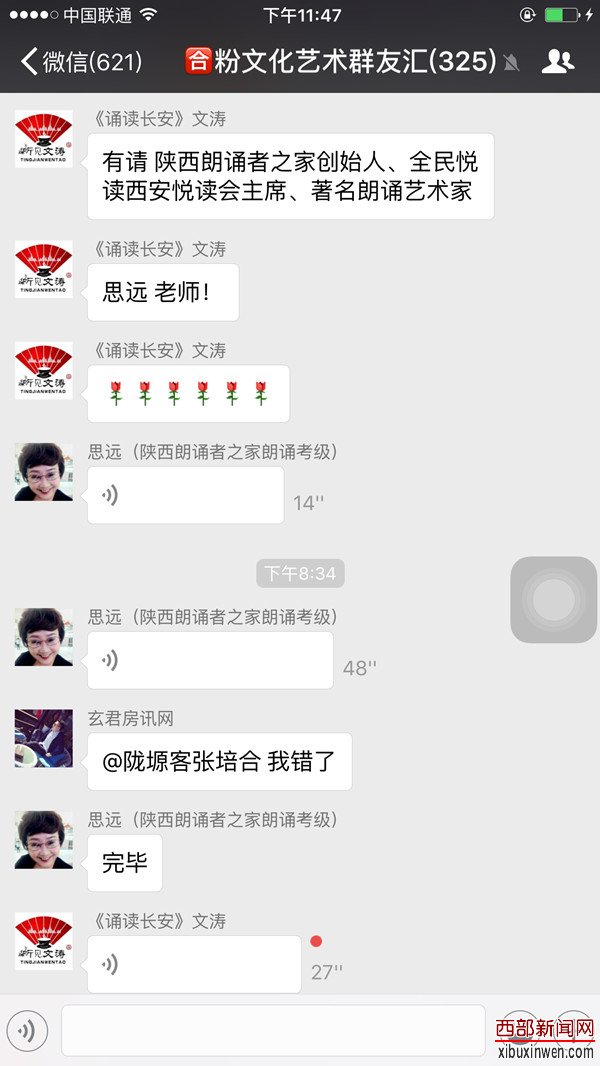The width and height of the screenshot is (600, 1066).
Task: Open 思远's avatar beside the 完毕 message
Action: (44, 840)
